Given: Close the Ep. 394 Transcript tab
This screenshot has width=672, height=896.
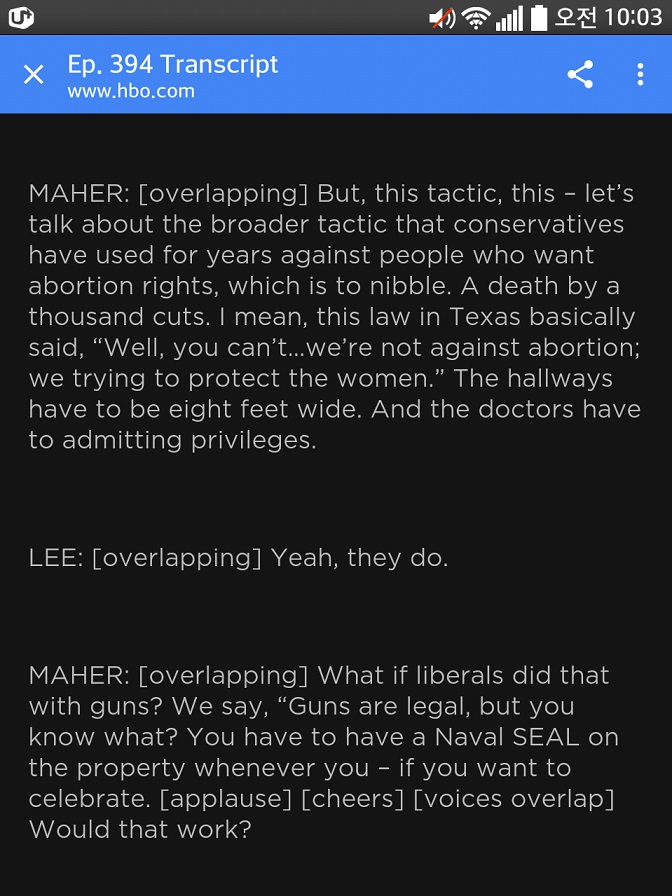Looking at the screenshot, I should 34,75.
